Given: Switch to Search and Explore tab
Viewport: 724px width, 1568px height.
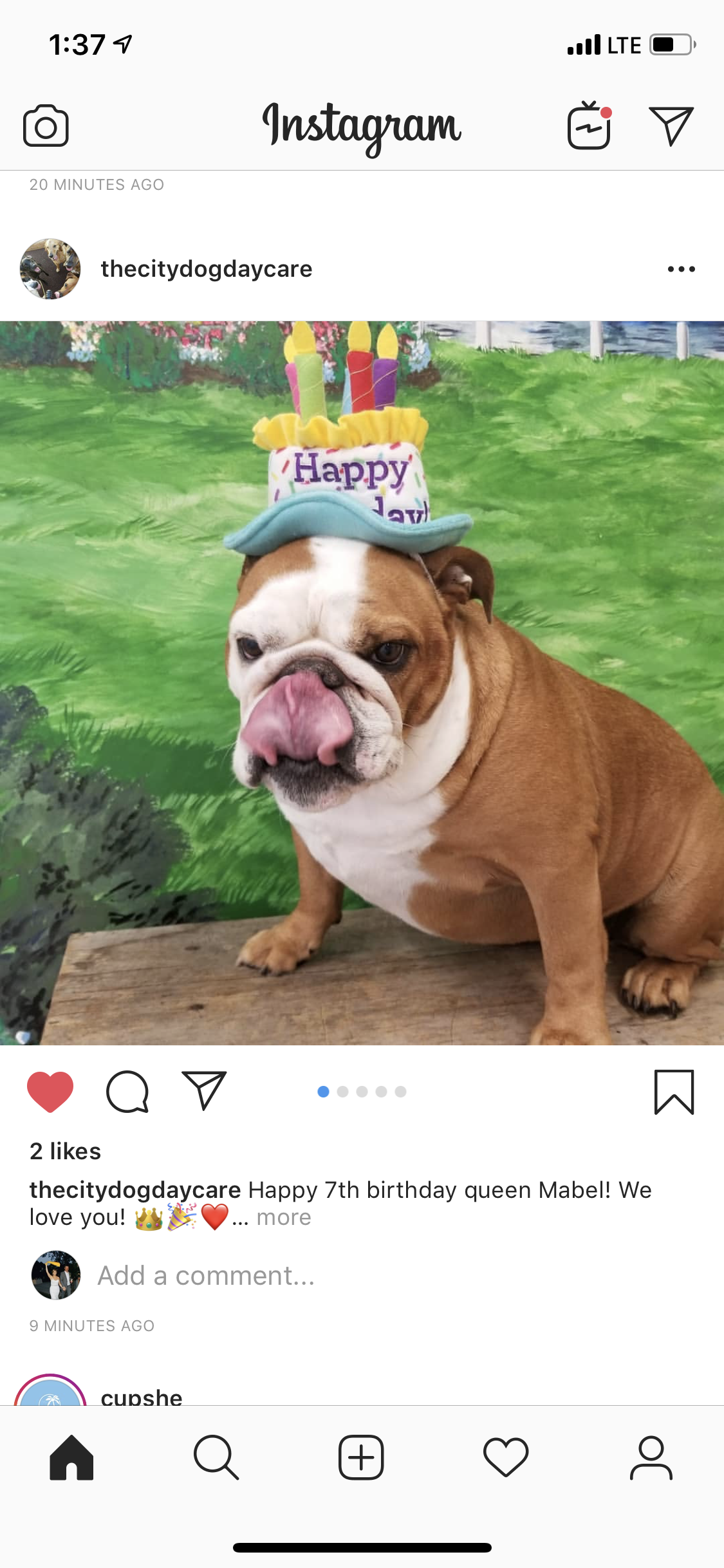Looking at the screenshot, I should point(216,1457).
